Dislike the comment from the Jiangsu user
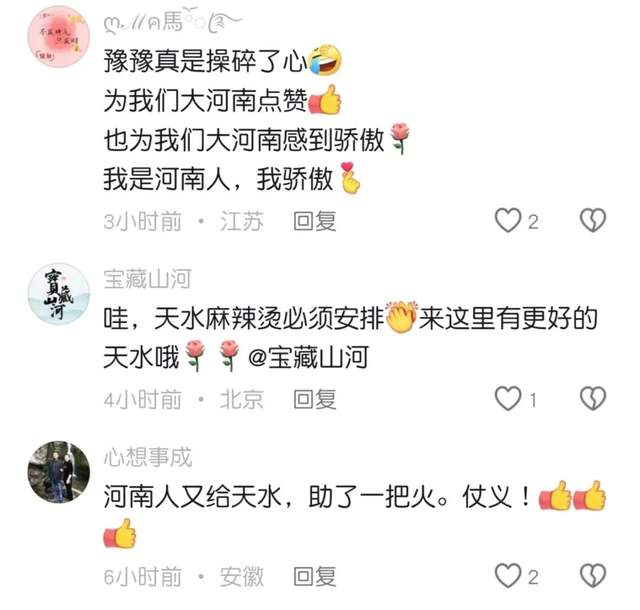Screen dimensions: 640x610 click(593, 221)
